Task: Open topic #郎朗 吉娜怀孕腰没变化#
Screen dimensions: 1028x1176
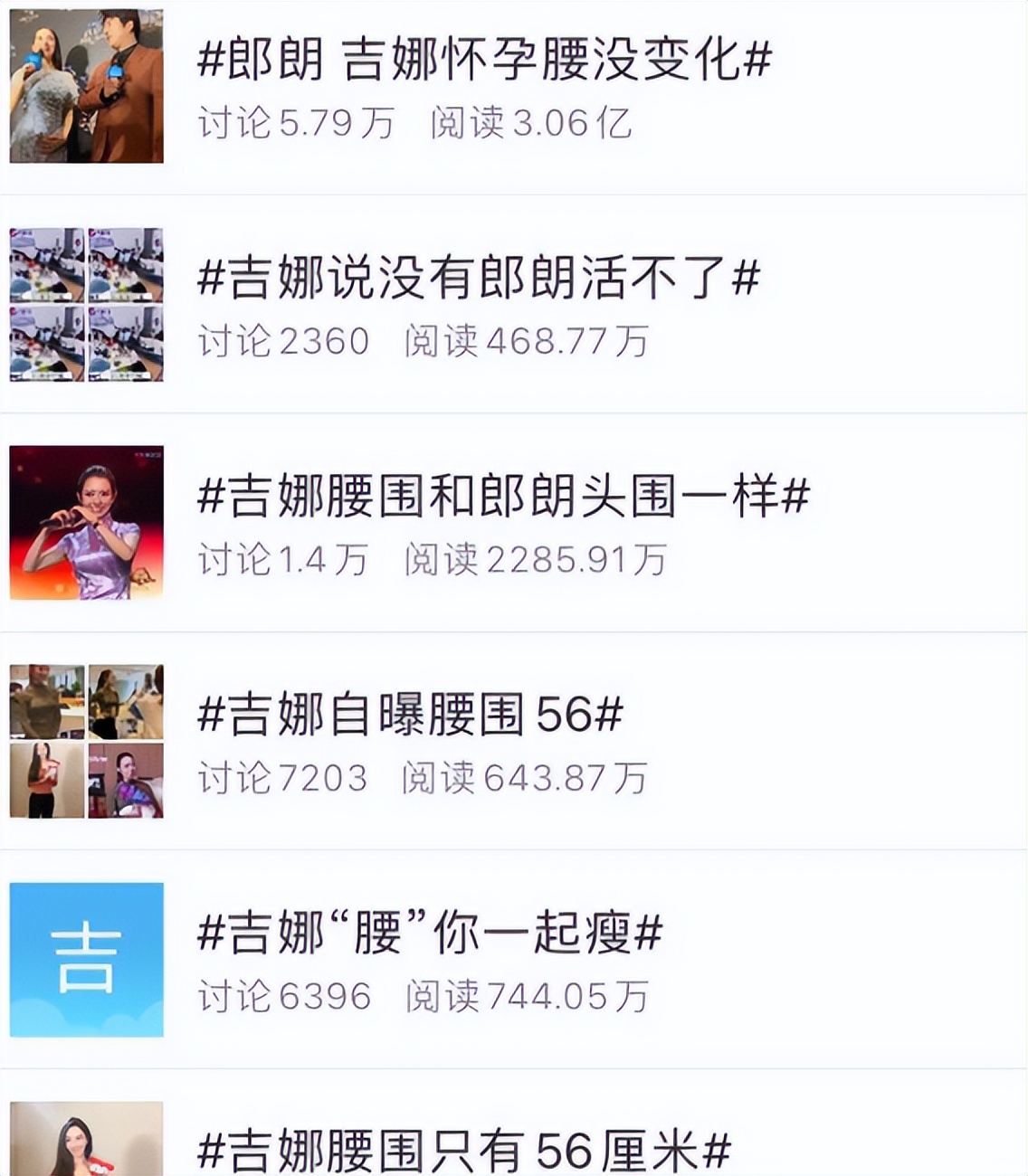Action: pyautogui.click(x=484, y=61)
